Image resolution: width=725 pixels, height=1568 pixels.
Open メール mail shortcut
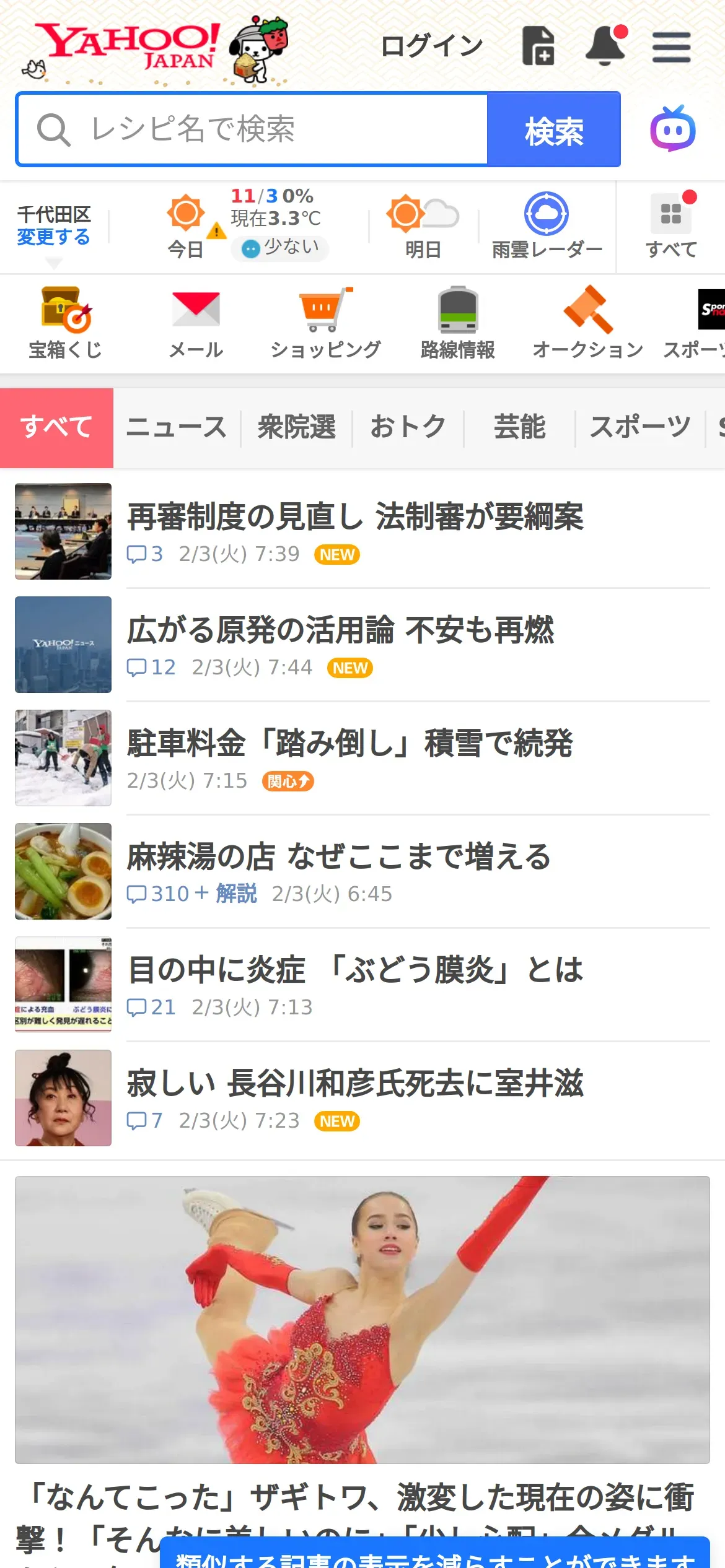(196, 323)
